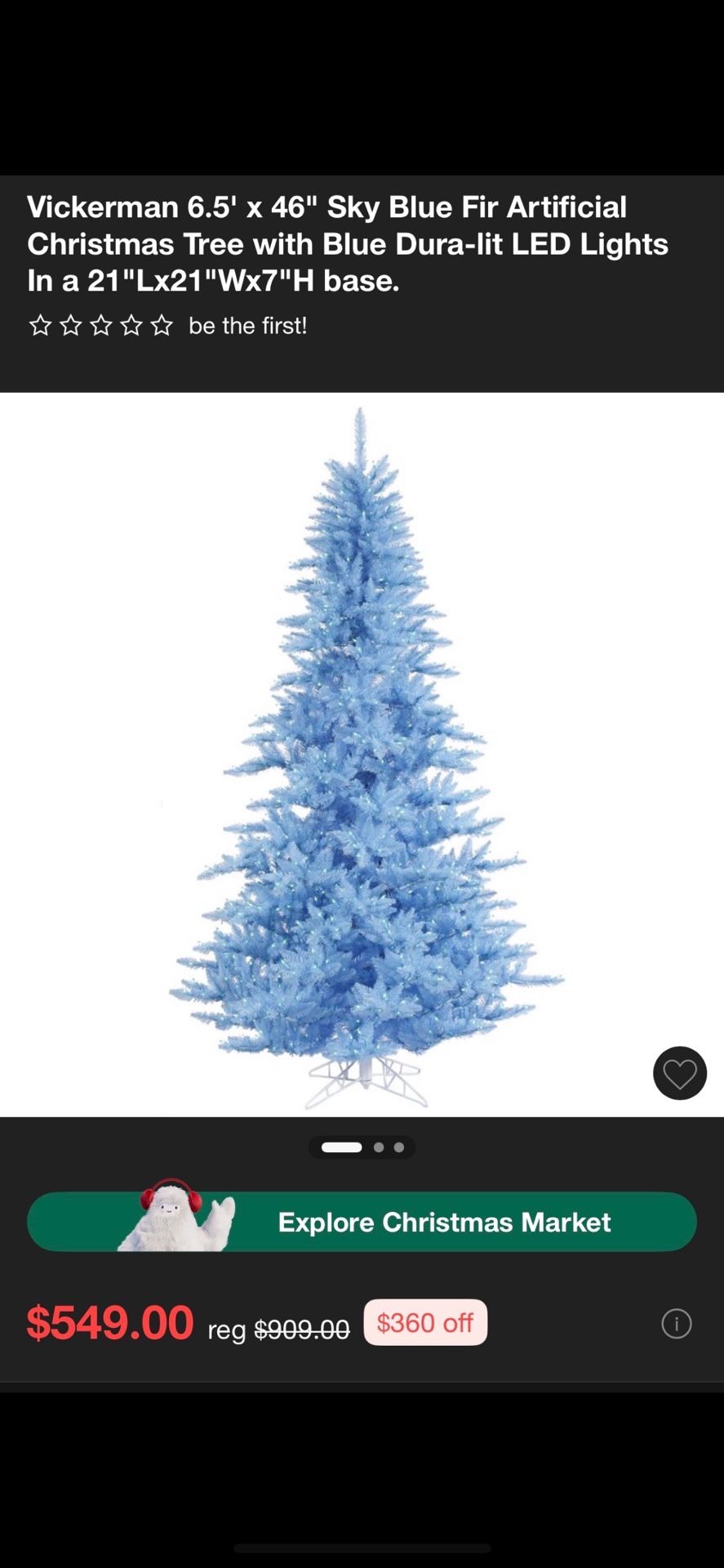This screenshot has width=724, height=1568.
Task: Choose a star to start a rating
Action: [x=101, y=325]
